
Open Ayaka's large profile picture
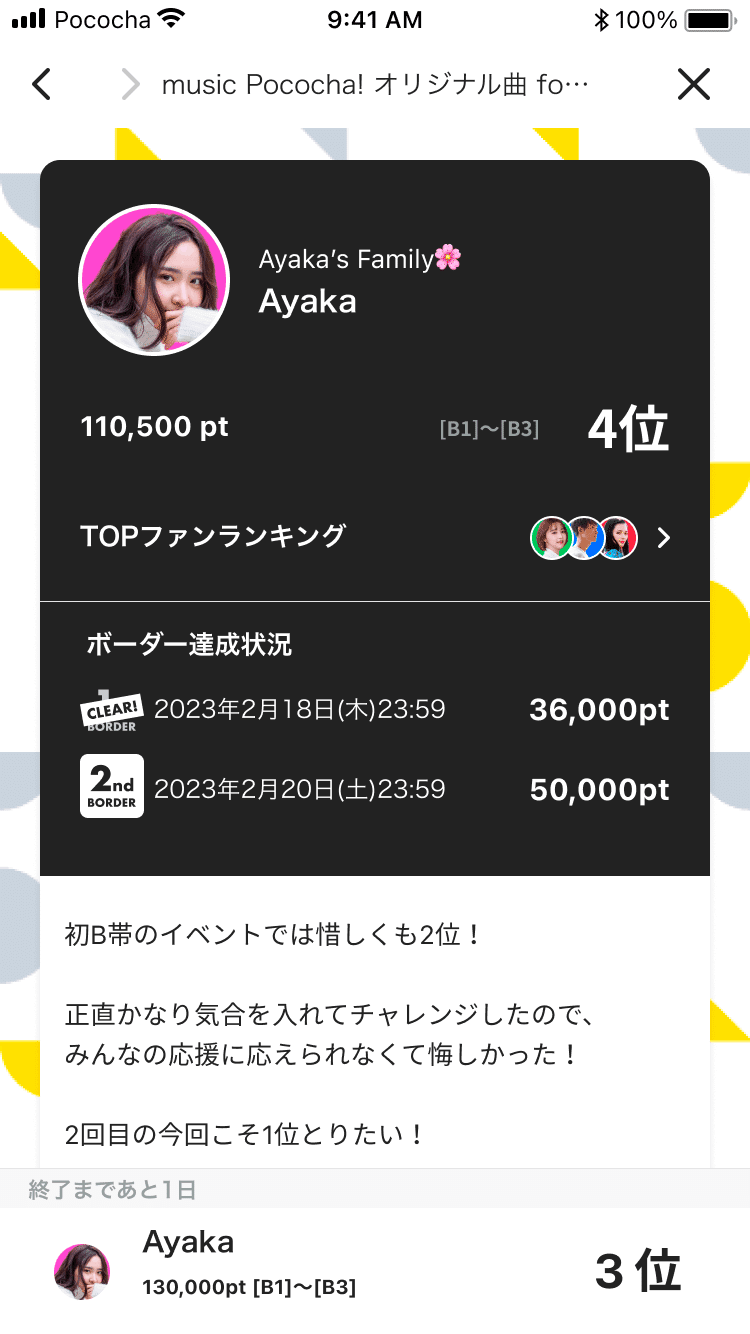pyautogui.click(x=154, y=280)
